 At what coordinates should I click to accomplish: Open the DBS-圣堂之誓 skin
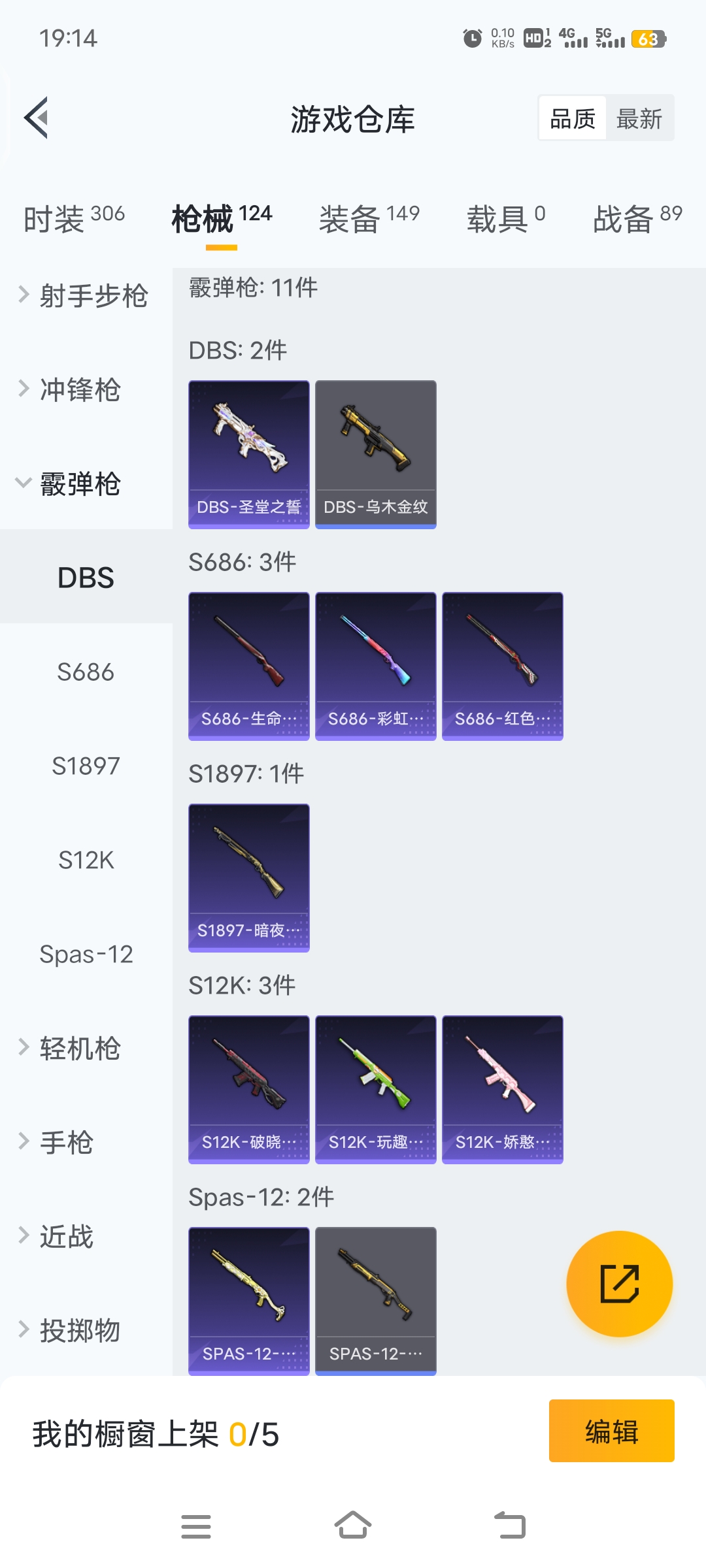click(x=248, y=454)
